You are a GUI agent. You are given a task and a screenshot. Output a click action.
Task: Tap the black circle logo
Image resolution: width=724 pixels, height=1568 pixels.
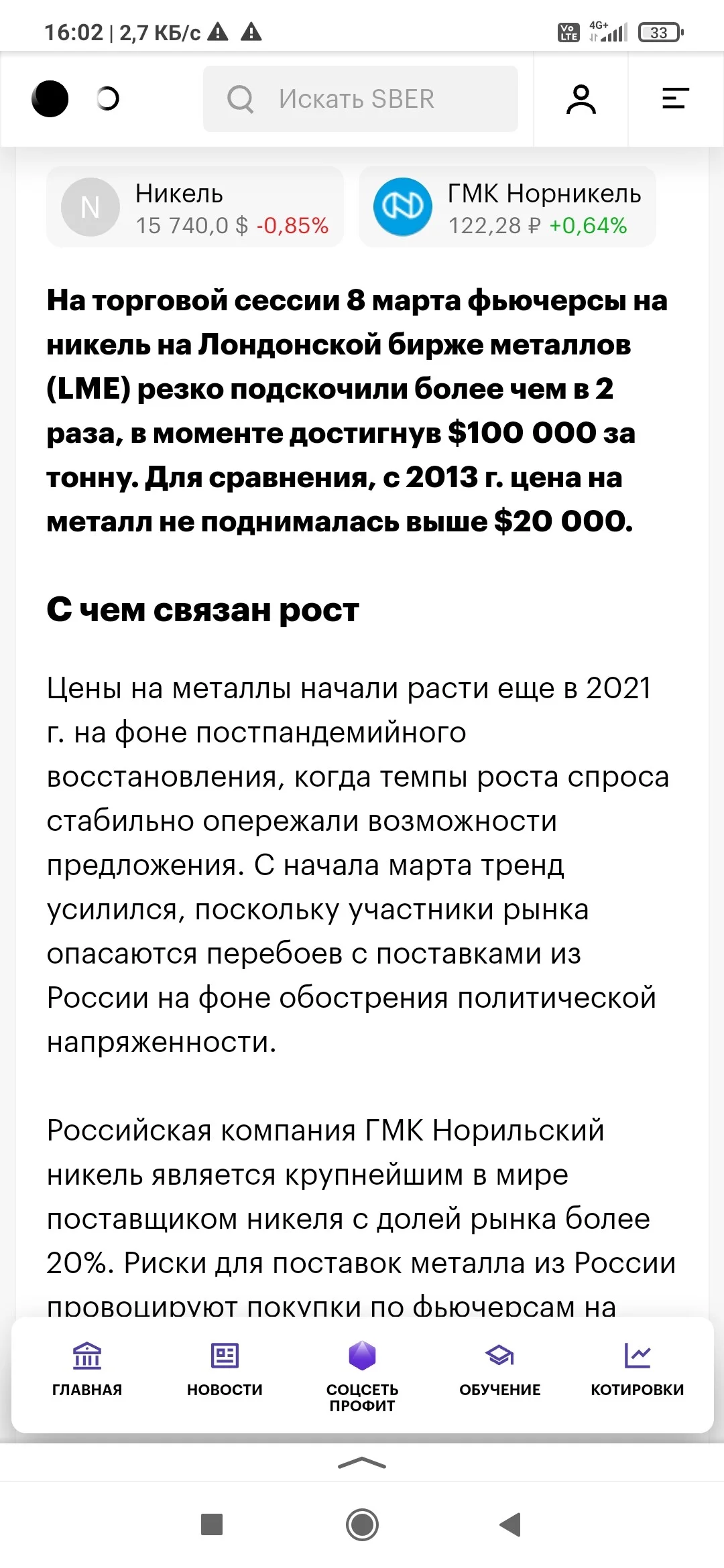(x=50, y=99)
